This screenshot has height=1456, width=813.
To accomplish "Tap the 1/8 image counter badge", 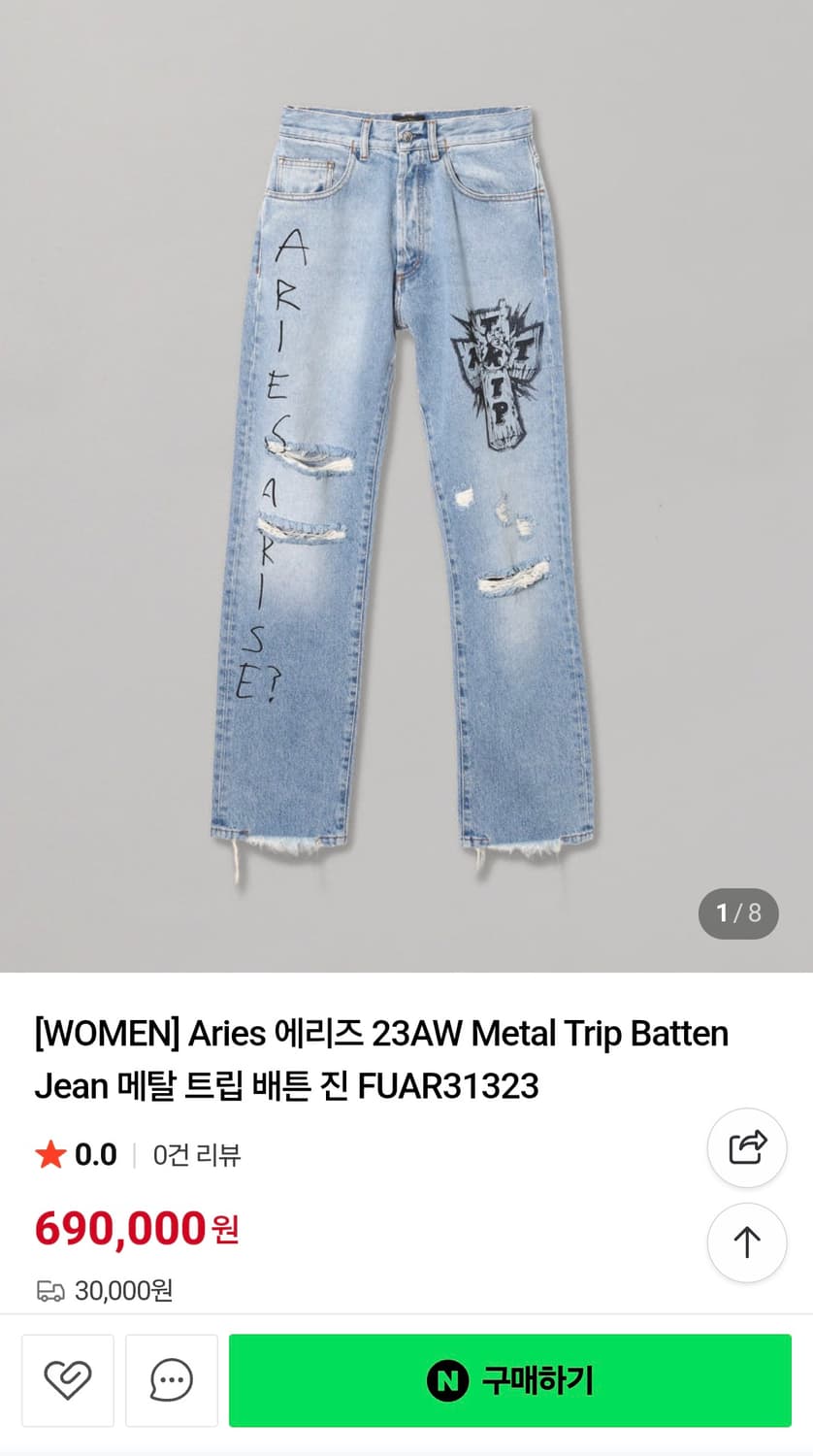I will pyautogui.click(x=738, y=913).
